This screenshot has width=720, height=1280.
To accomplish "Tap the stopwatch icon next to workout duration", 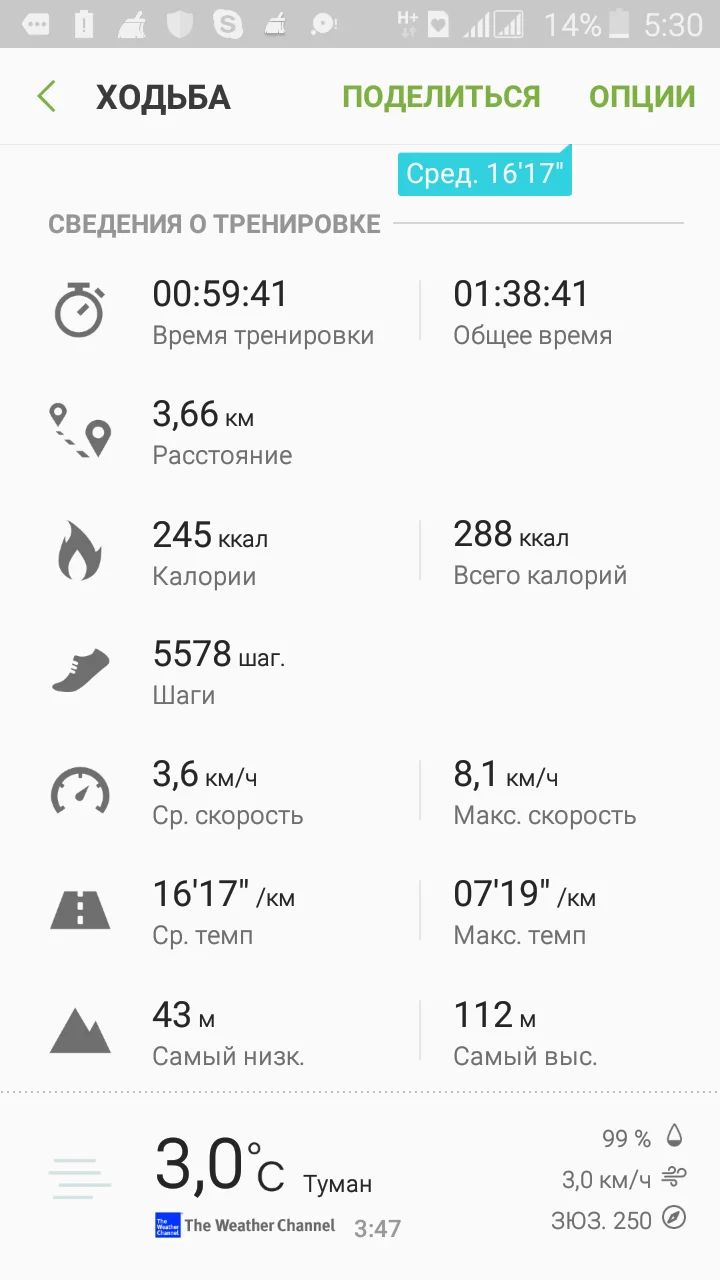I will point(80,308).
